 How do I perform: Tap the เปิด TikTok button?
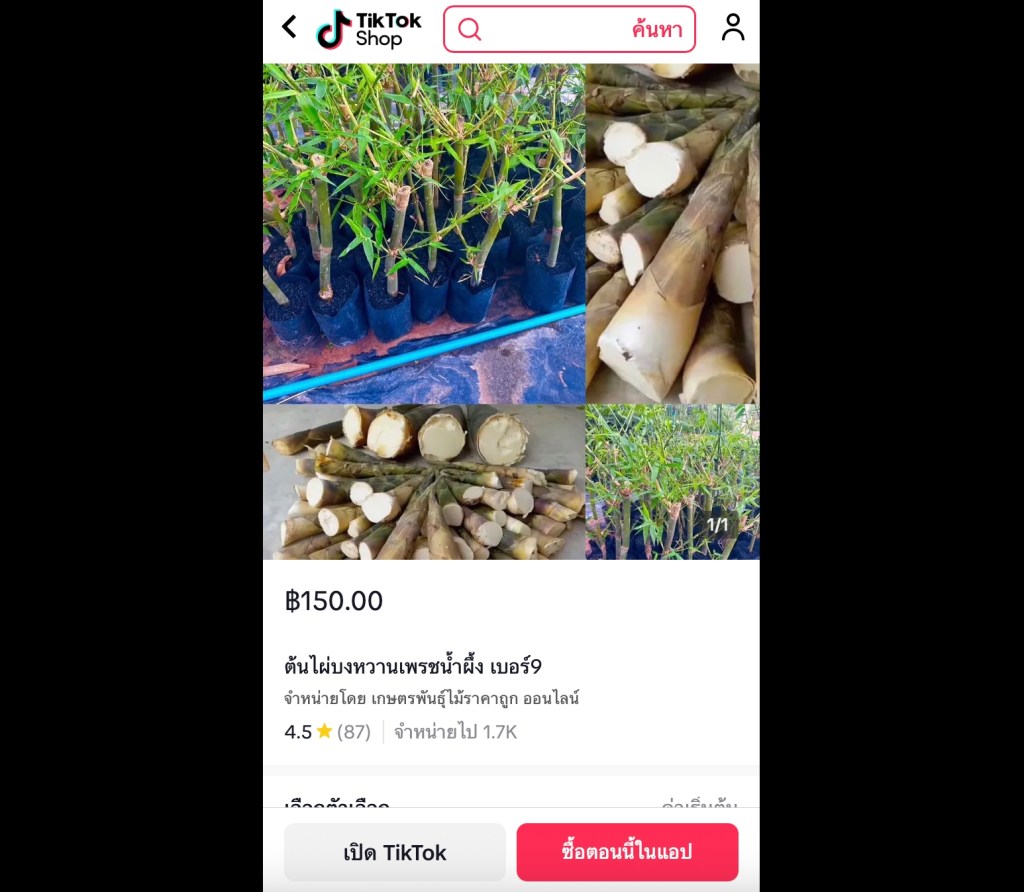coord(395,852)
